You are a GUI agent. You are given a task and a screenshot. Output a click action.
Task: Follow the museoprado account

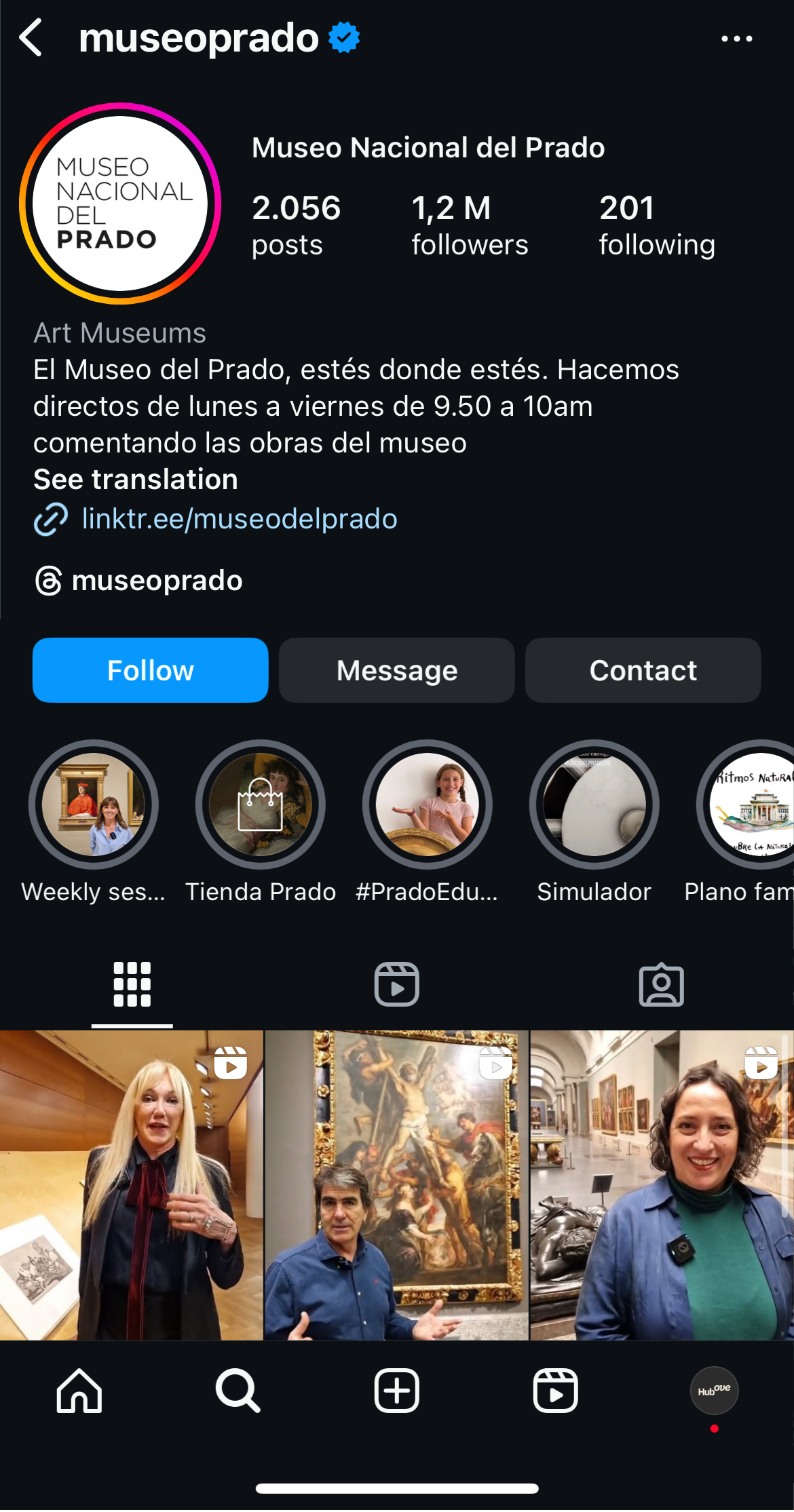(150, 670)
